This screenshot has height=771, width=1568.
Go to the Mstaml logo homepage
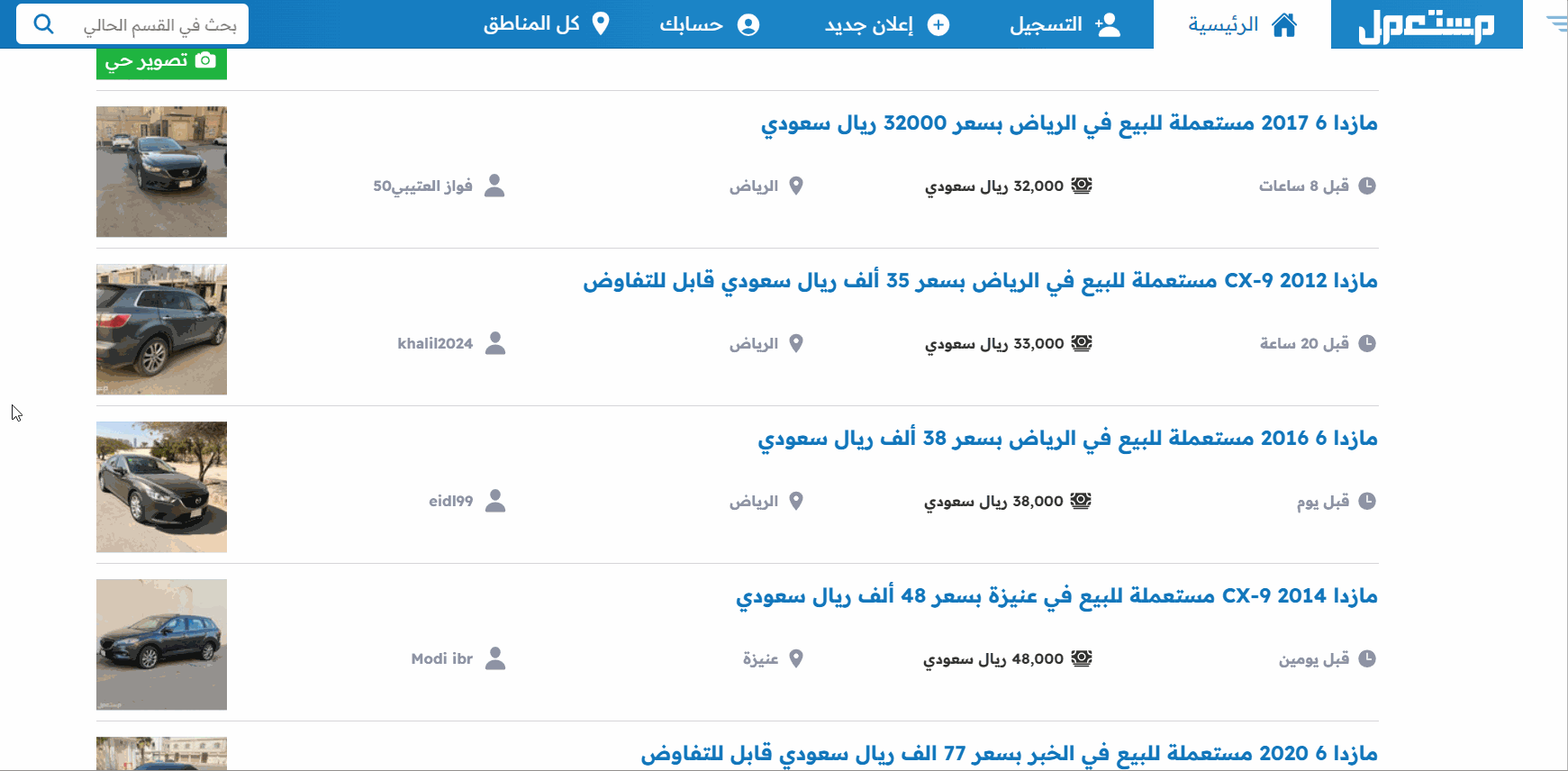click(1426, 25)
